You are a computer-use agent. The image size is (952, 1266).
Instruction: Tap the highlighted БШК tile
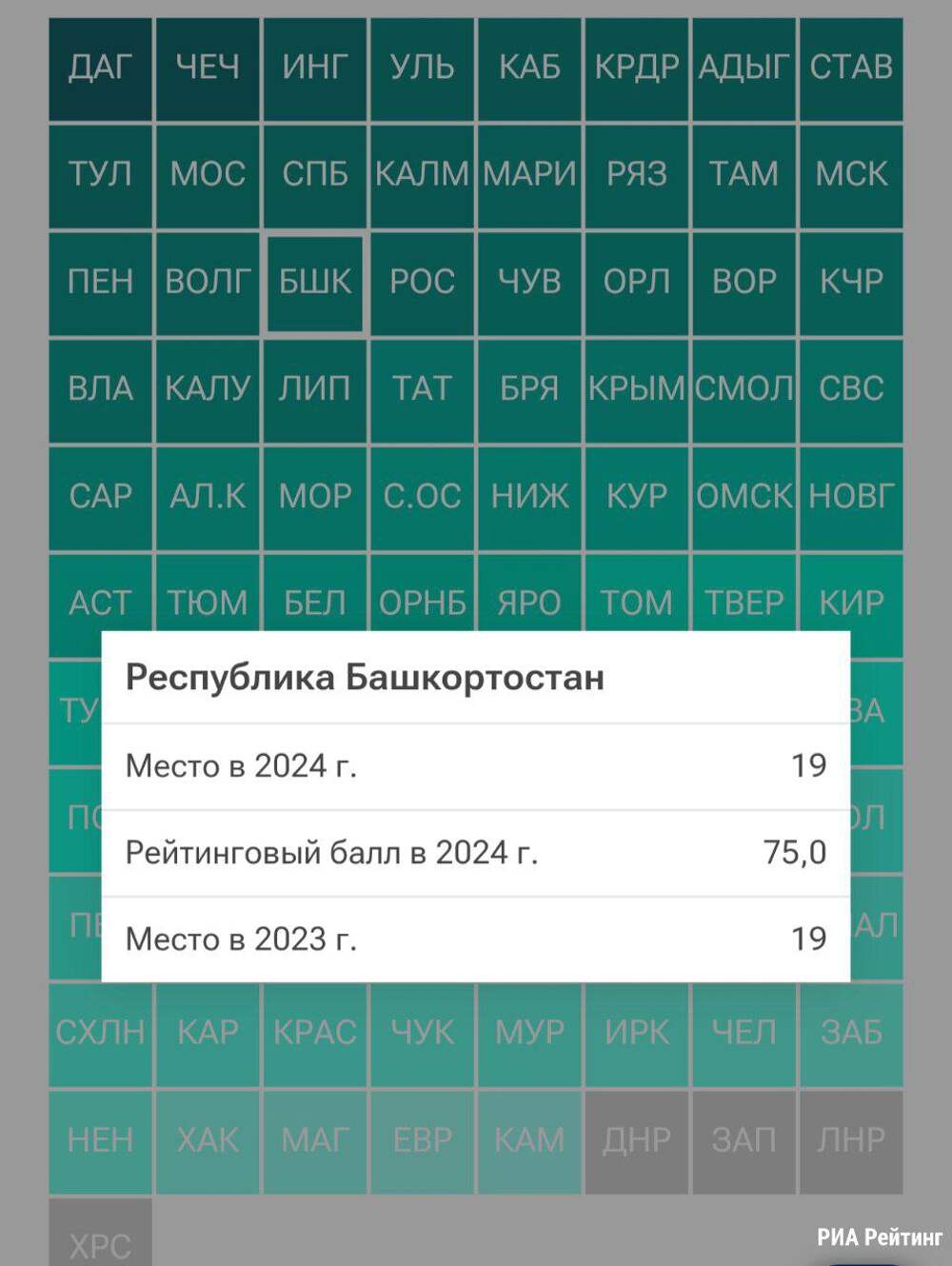pyautogui.click(x=315, y=283)
